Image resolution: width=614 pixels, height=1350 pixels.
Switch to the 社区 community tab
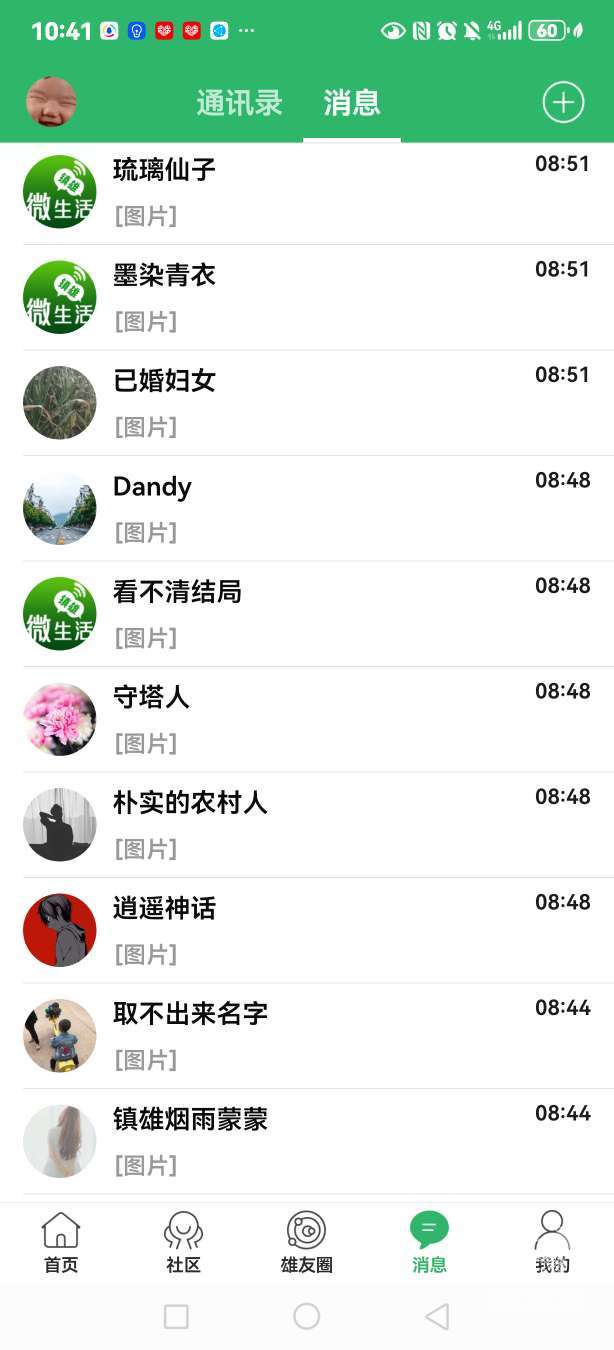184,1243
